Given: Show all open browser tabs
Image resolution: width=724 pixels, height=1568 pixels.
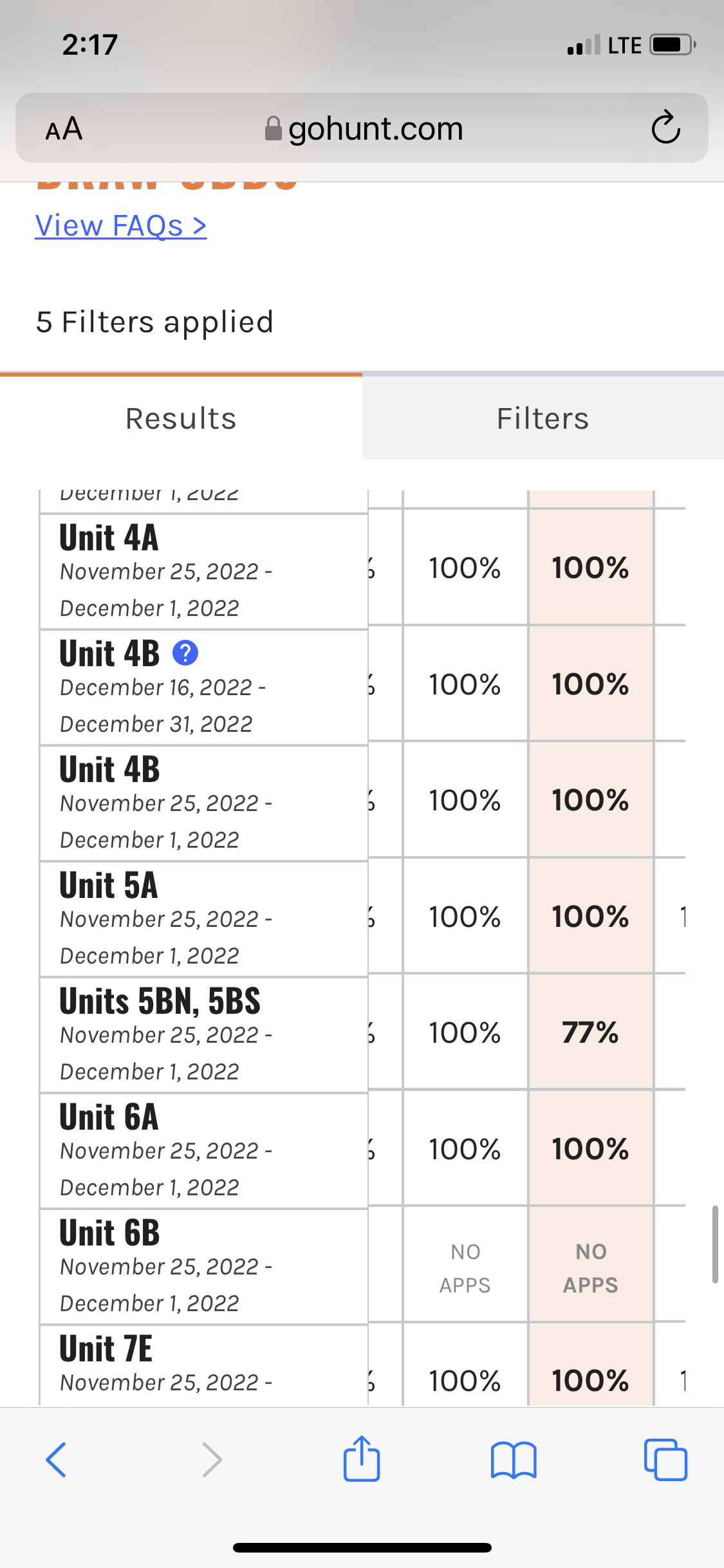Looking at the screenshot, I should (665, 1460).
